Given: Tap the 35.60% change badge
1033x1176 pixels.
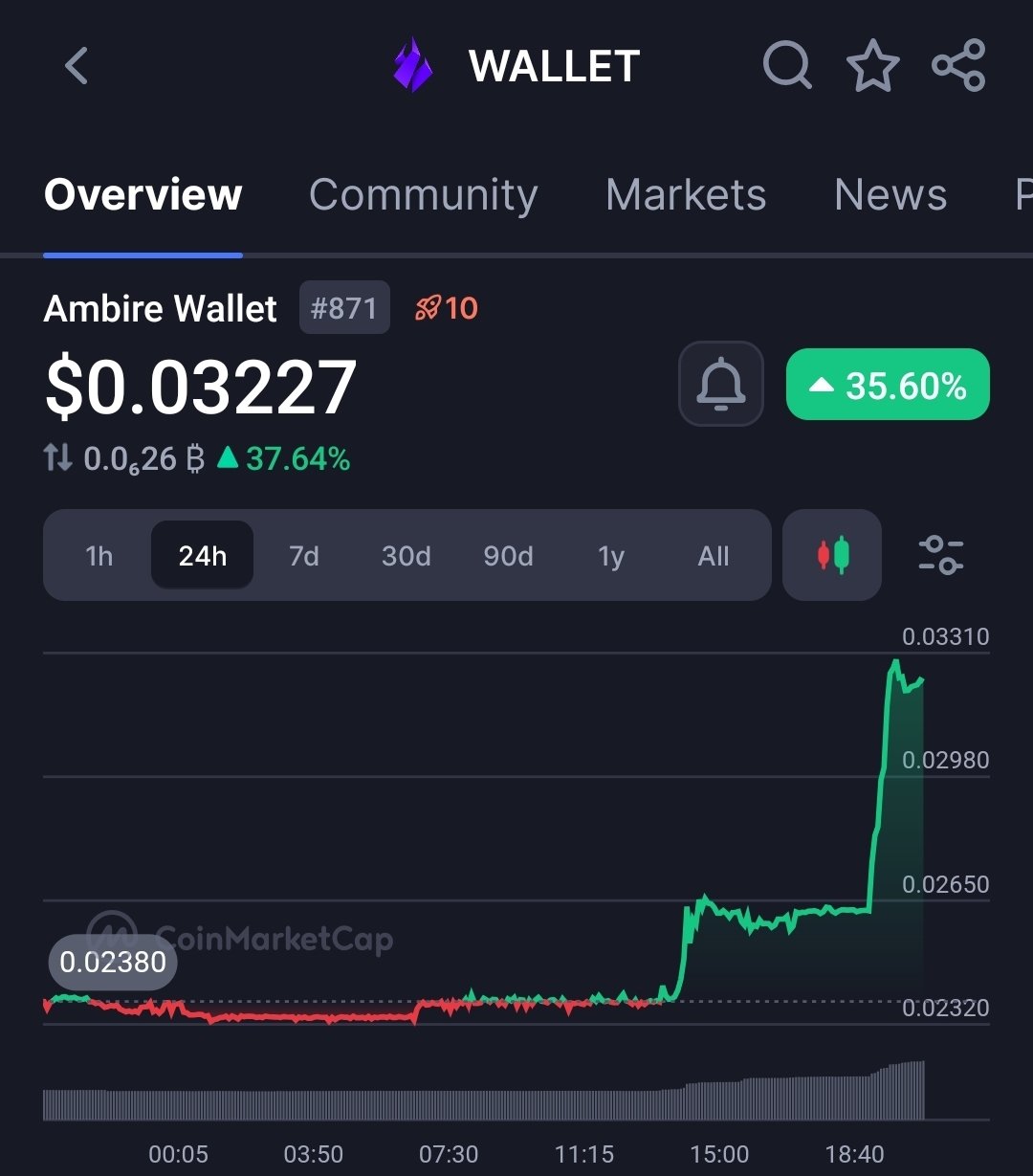Looking at the screenshot, I should pos(888,385).
